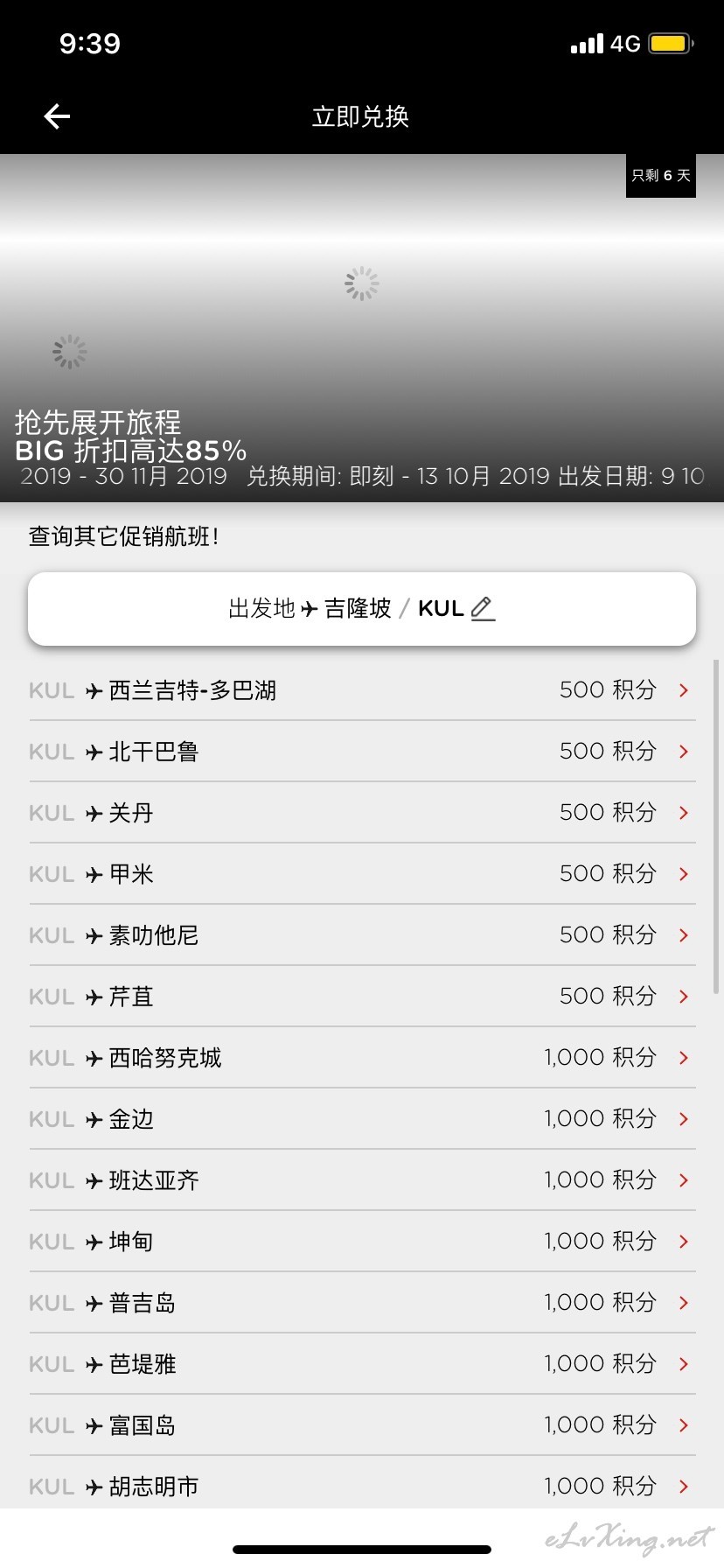Go back using the top arrow

[57, 116]
